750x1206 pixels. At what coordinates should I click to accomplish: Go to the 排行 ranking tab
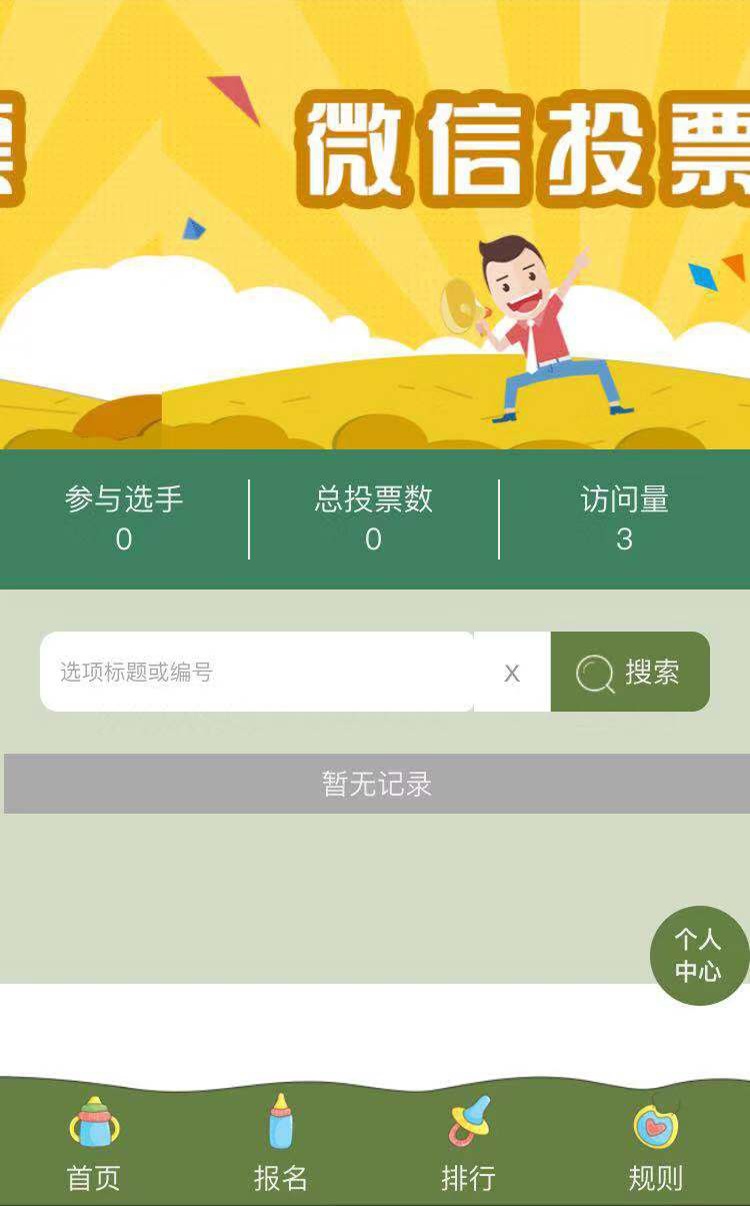[x=468, y=1145]
